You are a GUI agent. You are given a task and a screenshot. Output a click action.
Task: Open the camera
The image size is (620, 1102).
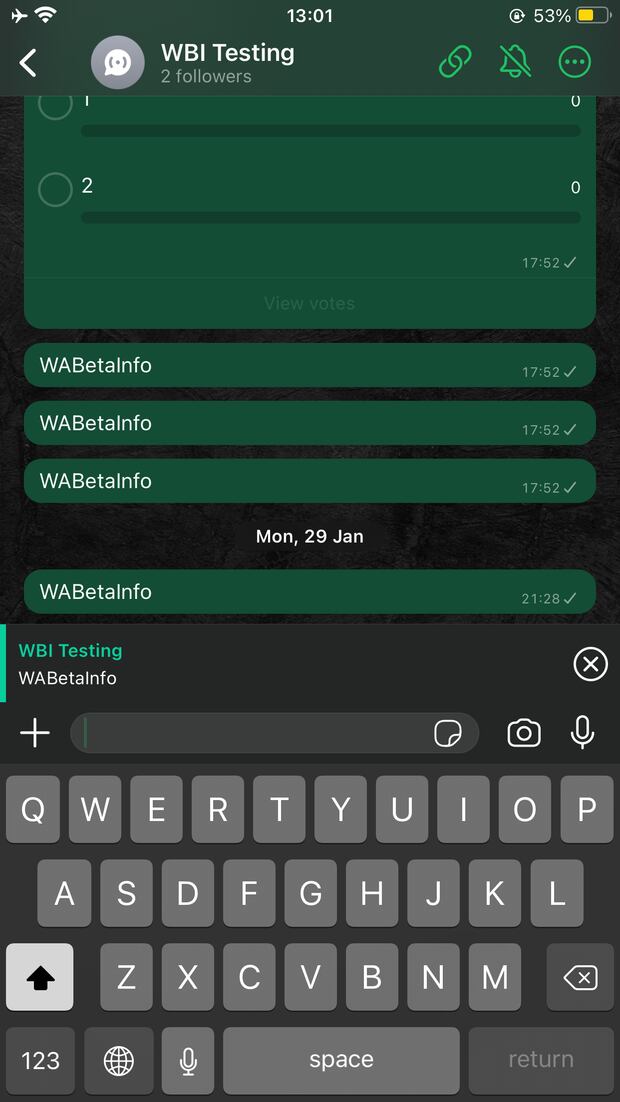[524, 733]
